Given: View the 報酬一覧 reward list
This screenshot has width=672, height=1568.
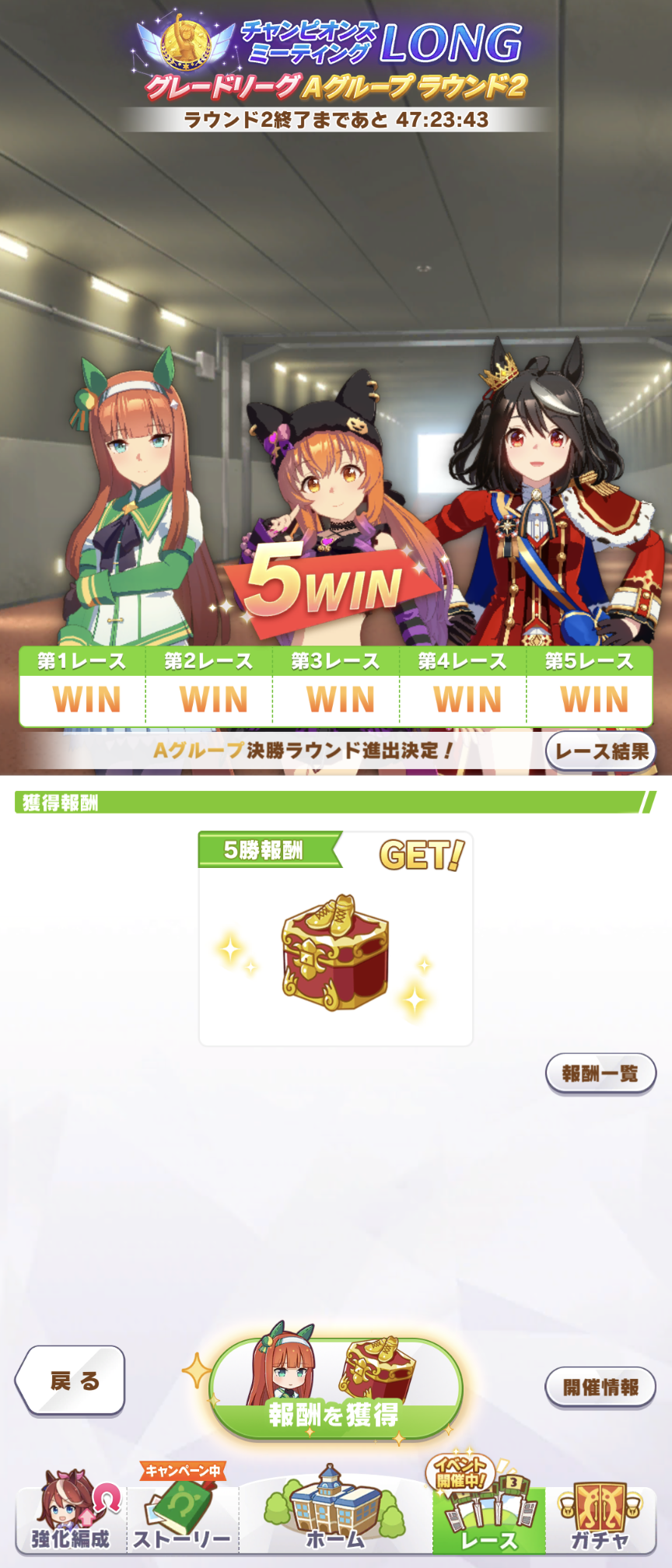Looking at the screenshot, I should pyautogui.click(x=600, y=1073).
